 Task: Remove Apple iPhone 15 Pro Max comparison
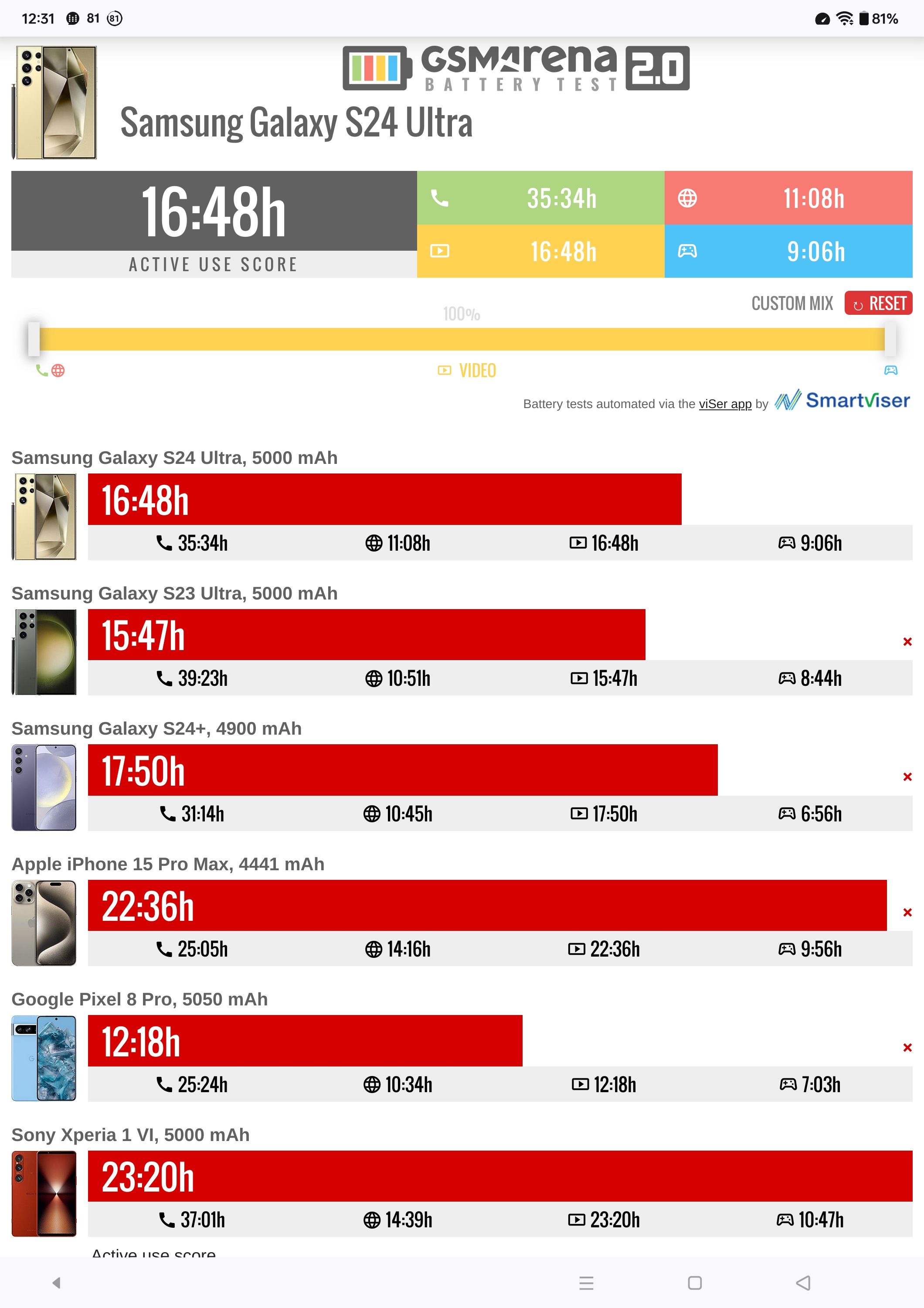(907, 912)
